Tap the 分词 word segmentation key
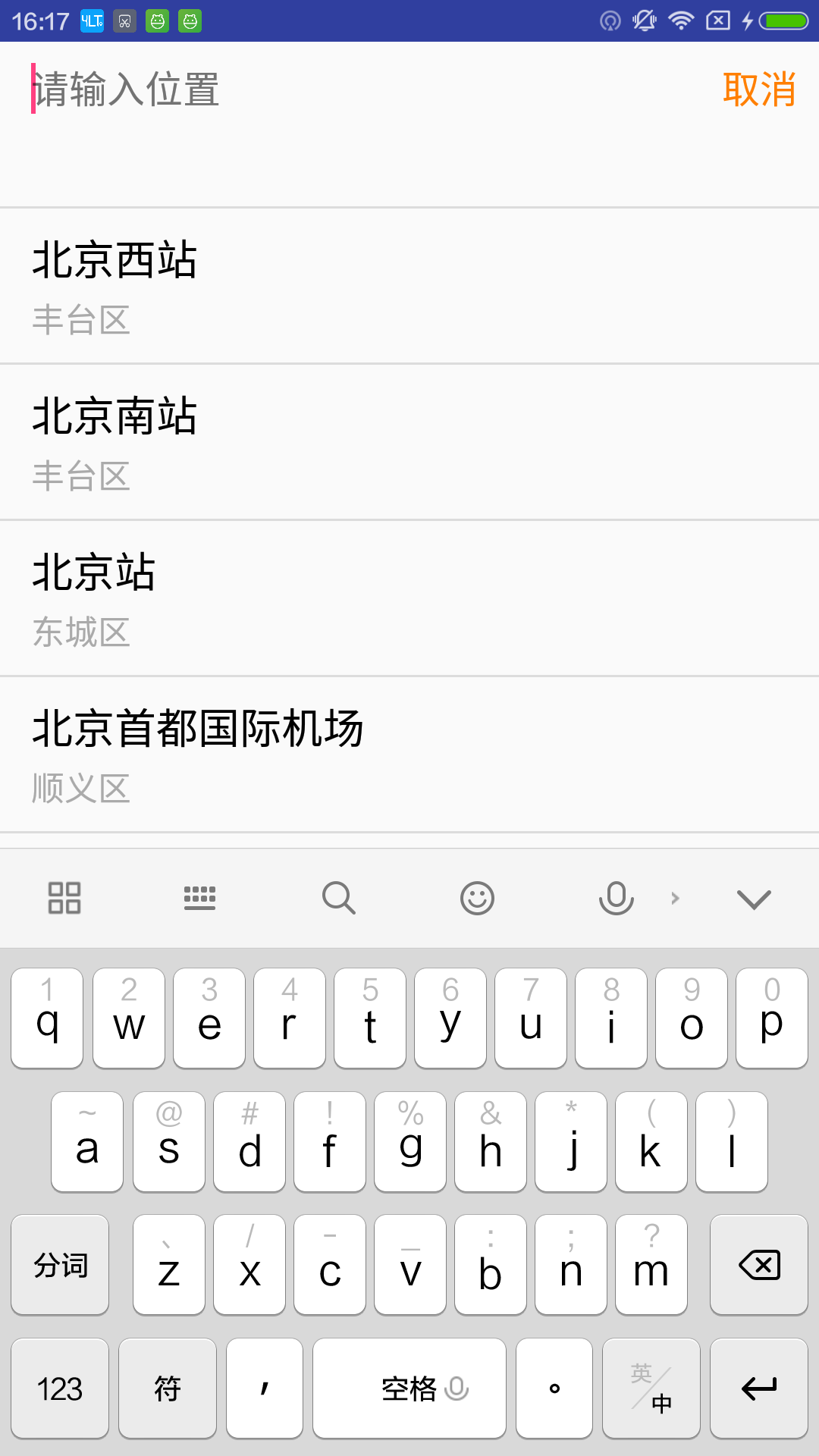The image size is (819, 1456). coord(60,1265)
